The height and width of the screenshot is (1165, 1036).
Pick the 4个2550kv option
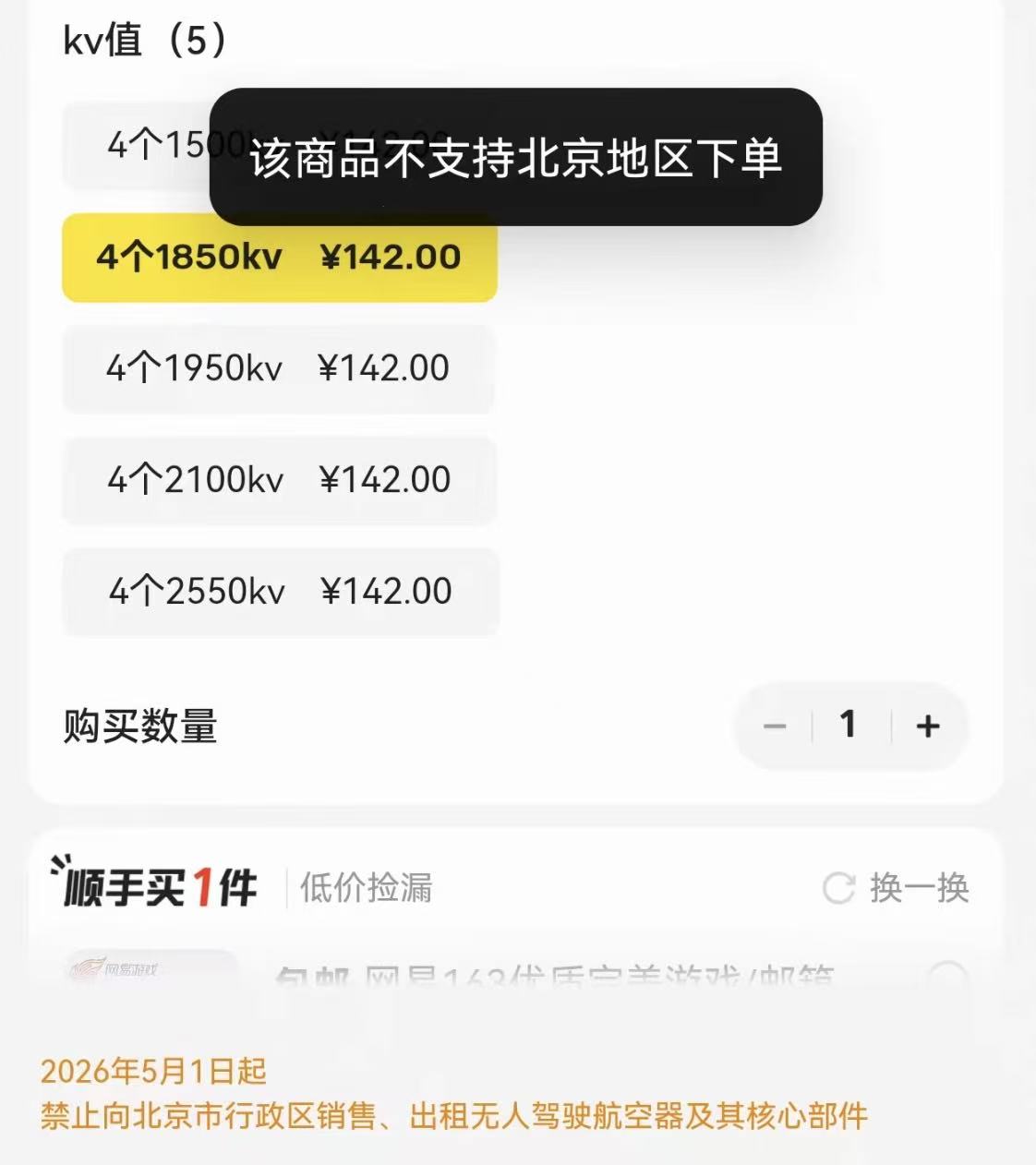(x=280, y=592)
